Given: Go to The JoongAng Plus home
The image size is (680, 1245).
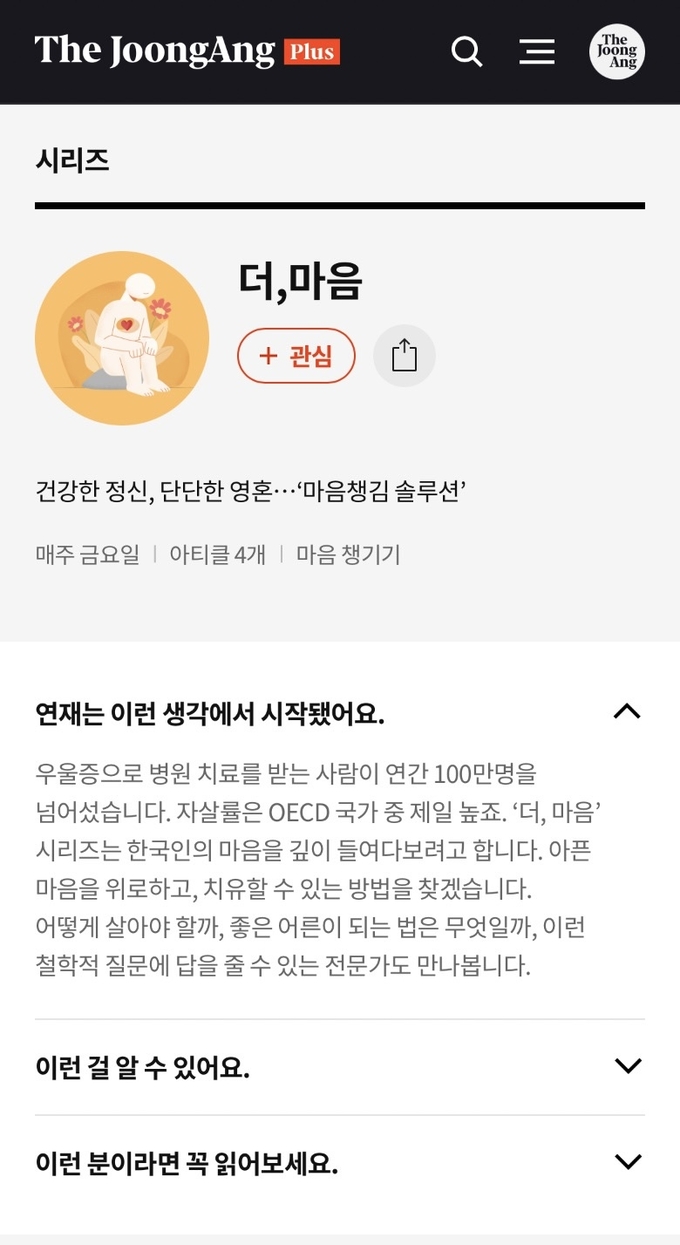Looking at the screenshot, I should [187, 51].
